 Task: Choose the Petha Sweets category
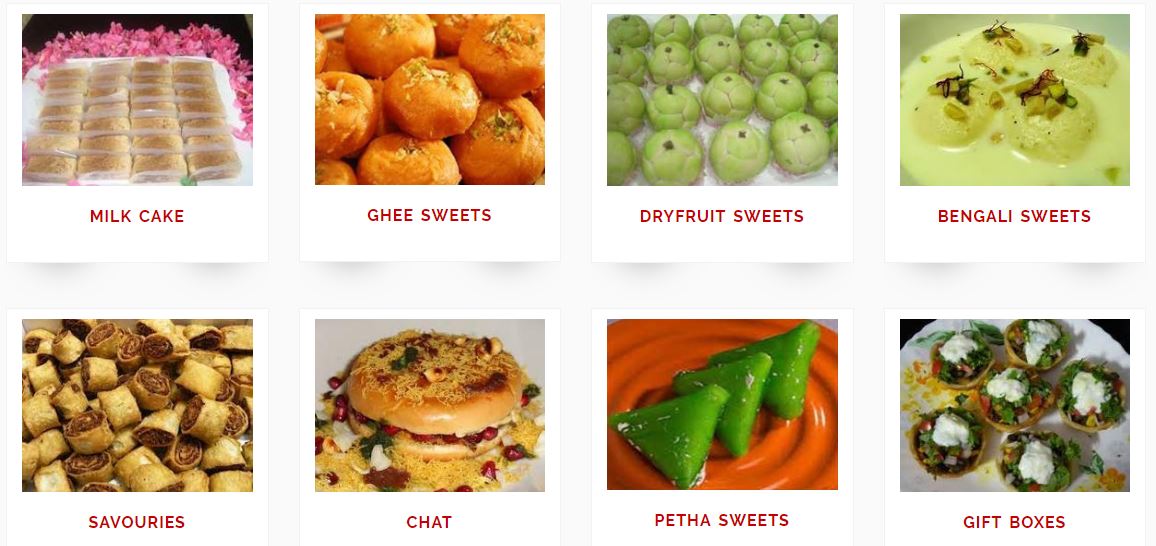tap(722, 520)
